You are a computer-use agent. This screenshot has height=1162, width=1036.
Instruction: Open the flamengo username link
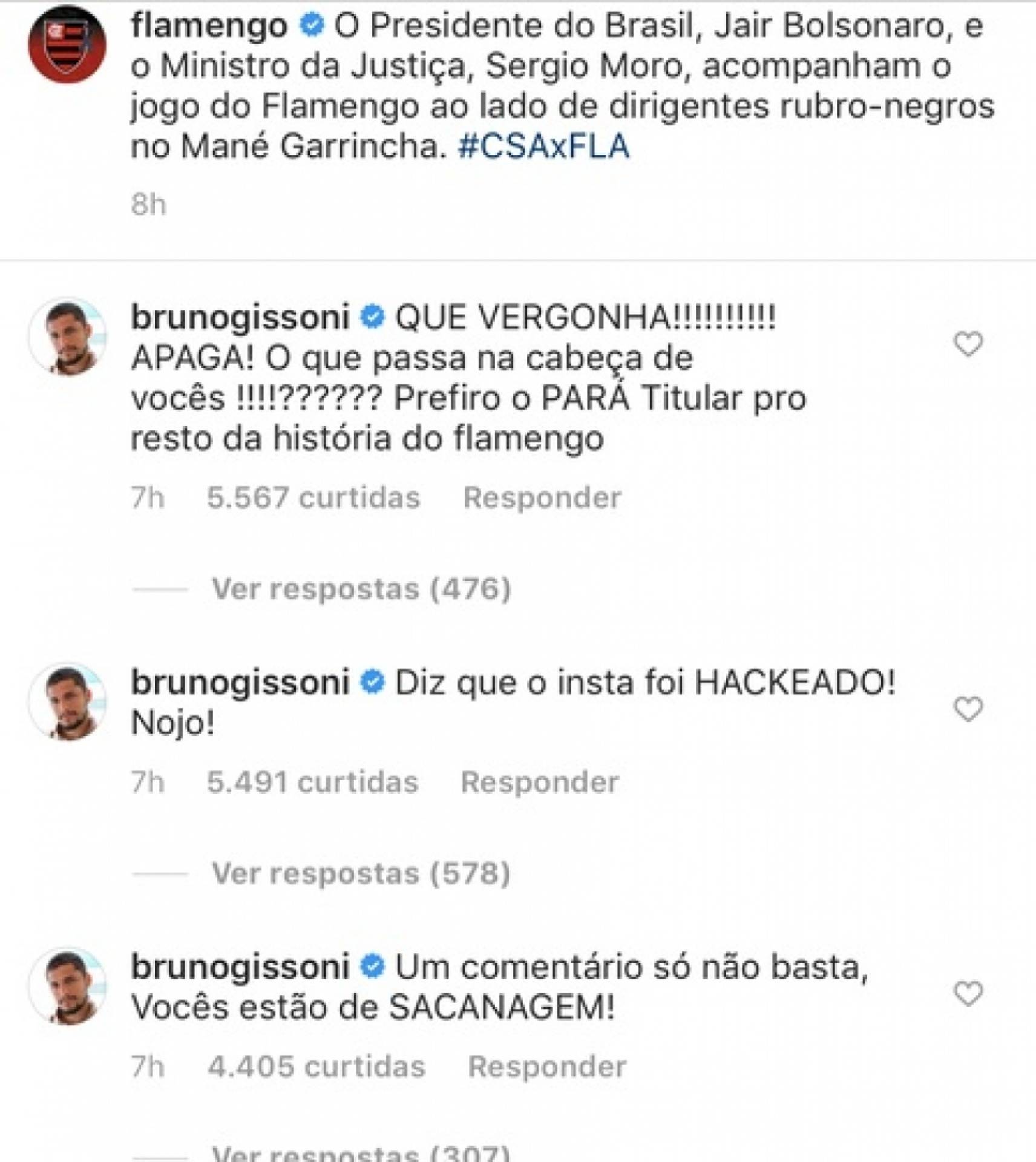pos(209,25)
